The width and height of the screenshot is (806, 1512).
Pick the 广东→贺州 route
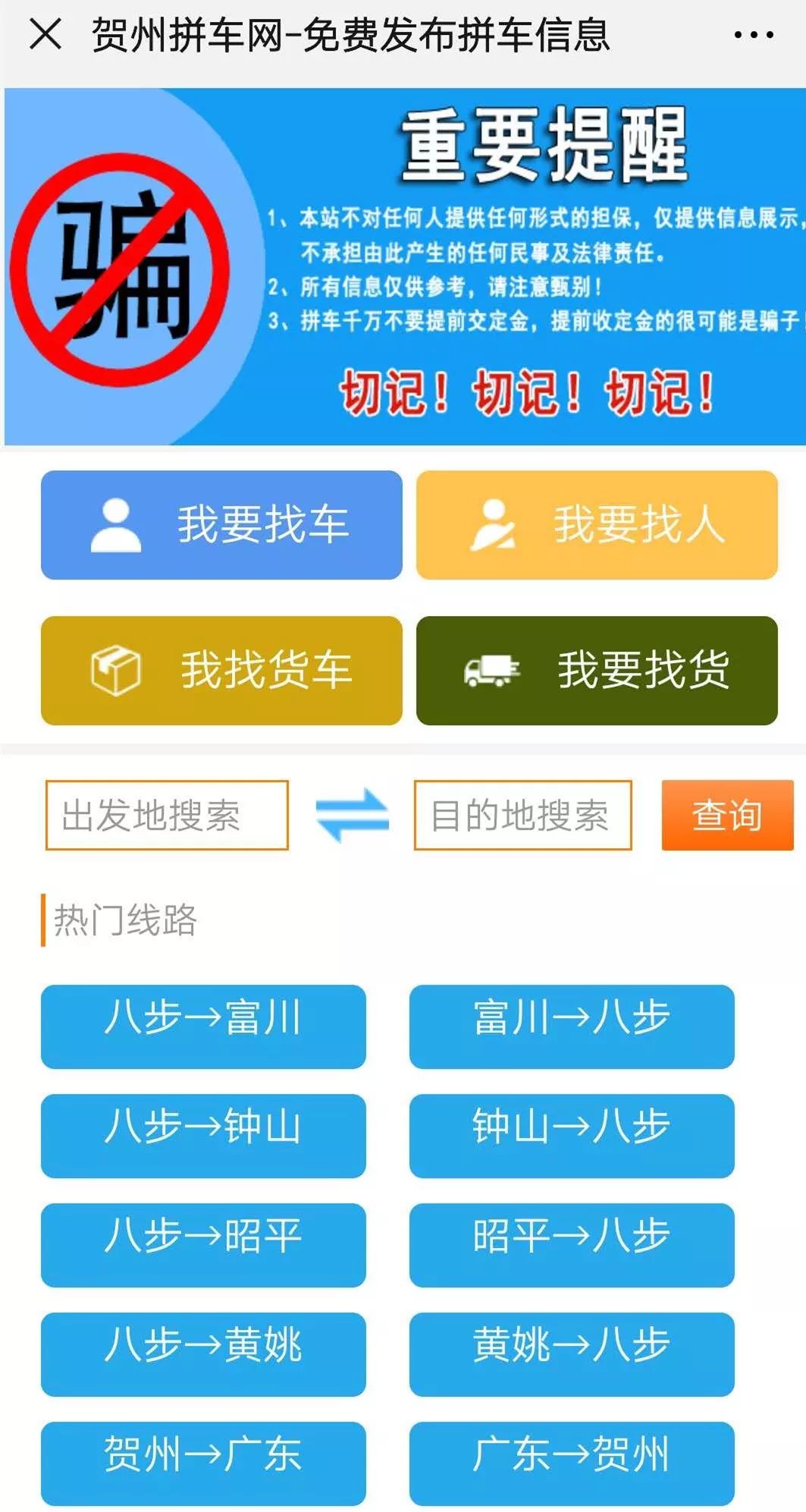572,1463
